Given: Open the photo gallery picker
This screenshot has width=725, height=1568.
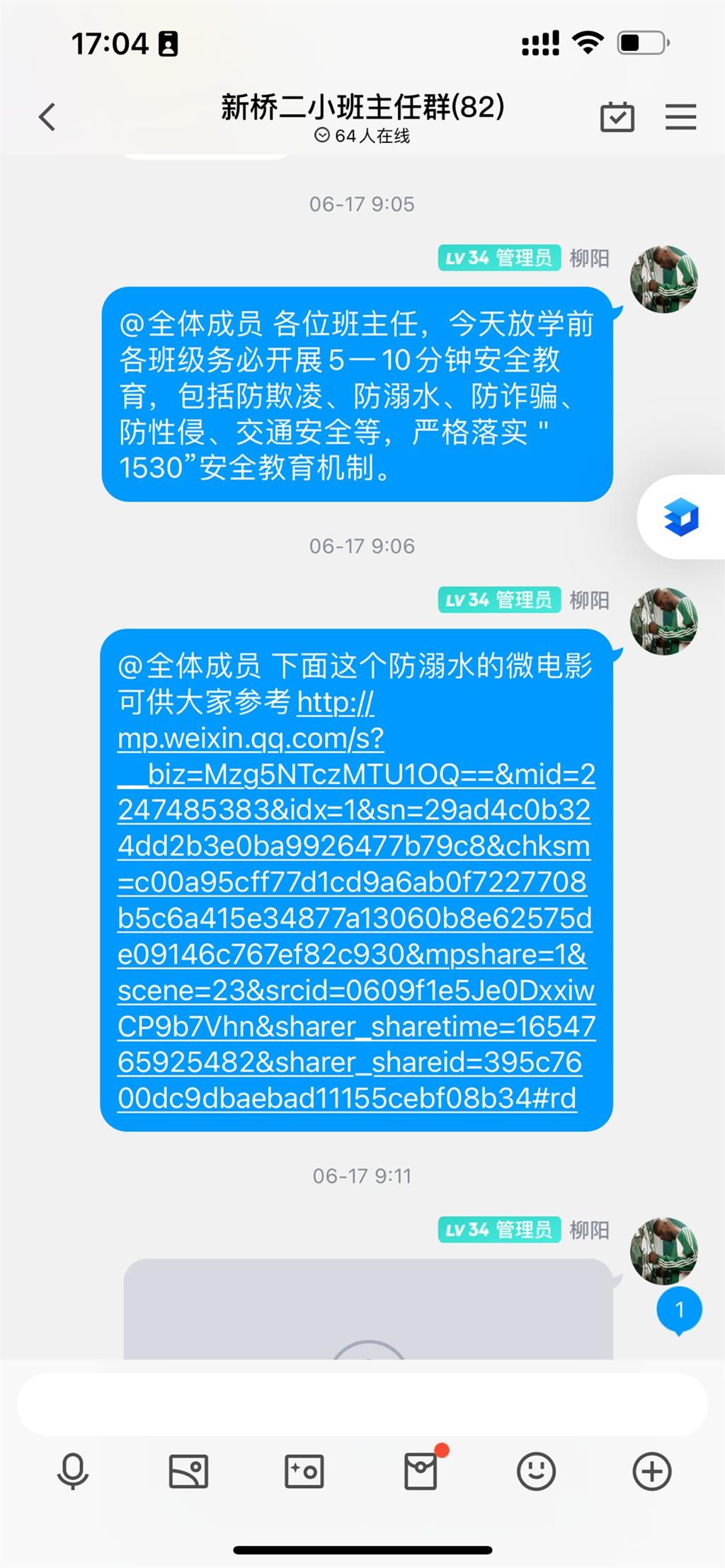Looking at the screenshot, I should (x=188, y=1472).
